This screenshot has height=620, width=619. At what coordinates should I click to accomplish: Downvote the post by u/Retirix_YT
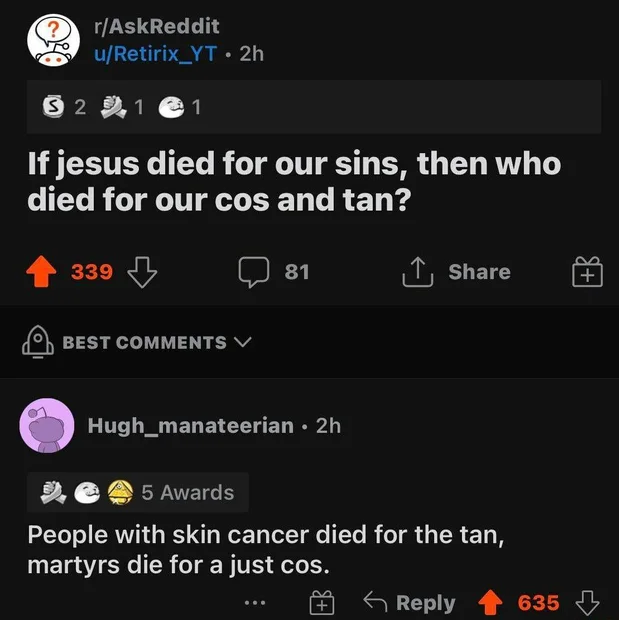click(143, 272)
